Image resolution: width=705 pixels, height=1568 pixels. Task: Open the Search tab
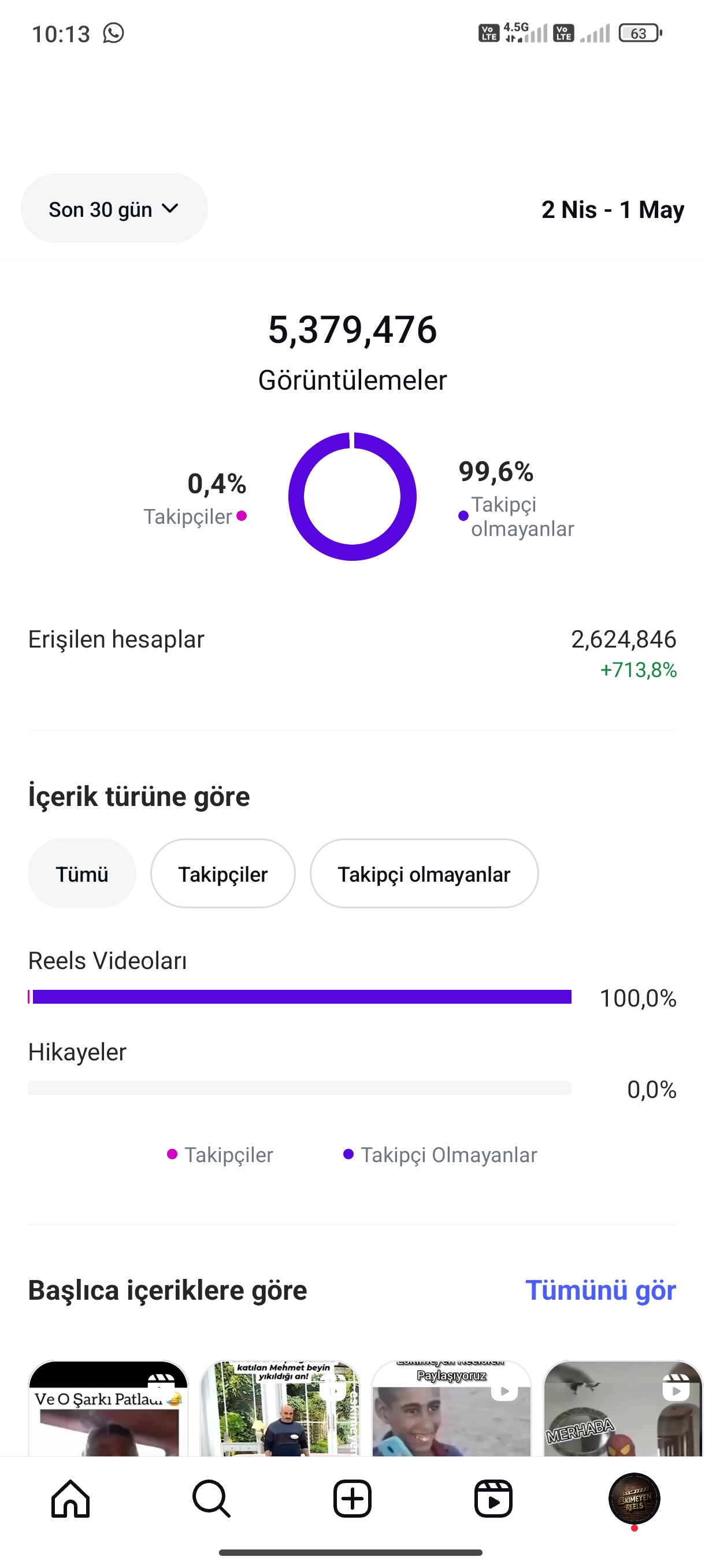point(211,1499)
